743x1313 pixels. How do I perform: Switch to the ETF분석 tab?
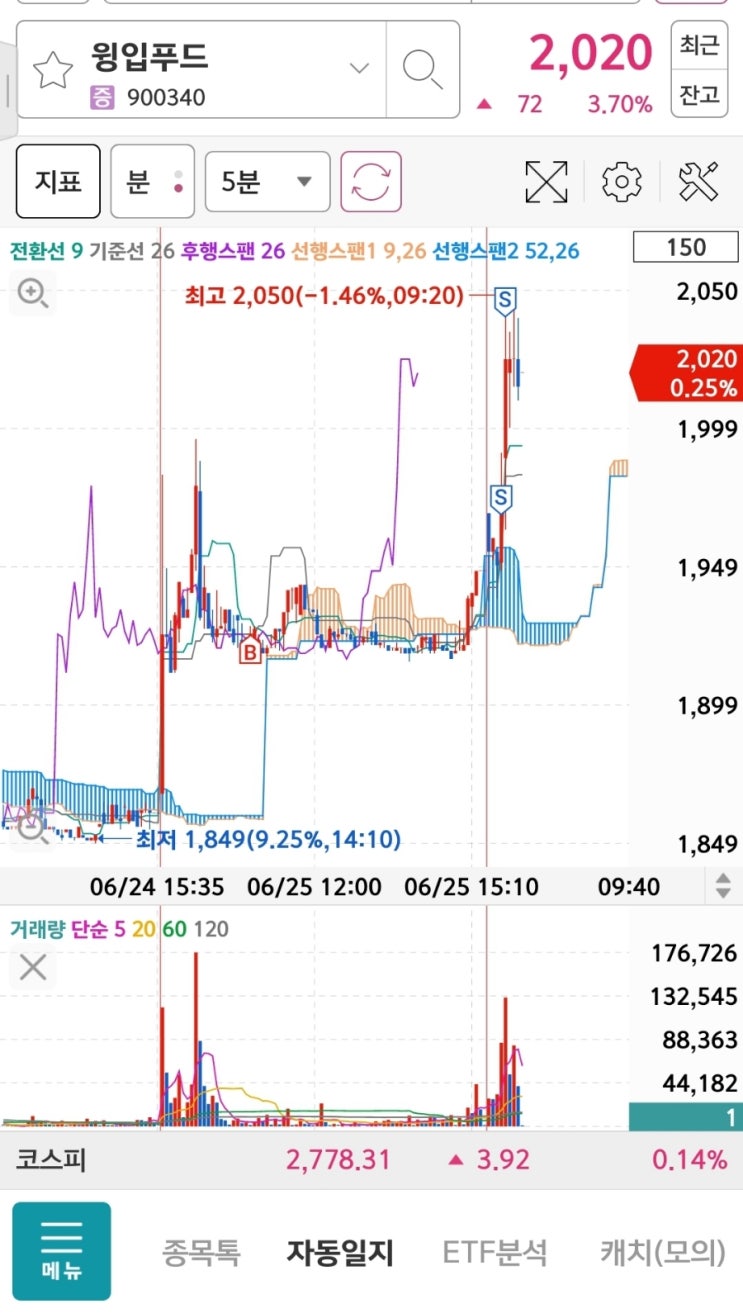[495, 1252]
